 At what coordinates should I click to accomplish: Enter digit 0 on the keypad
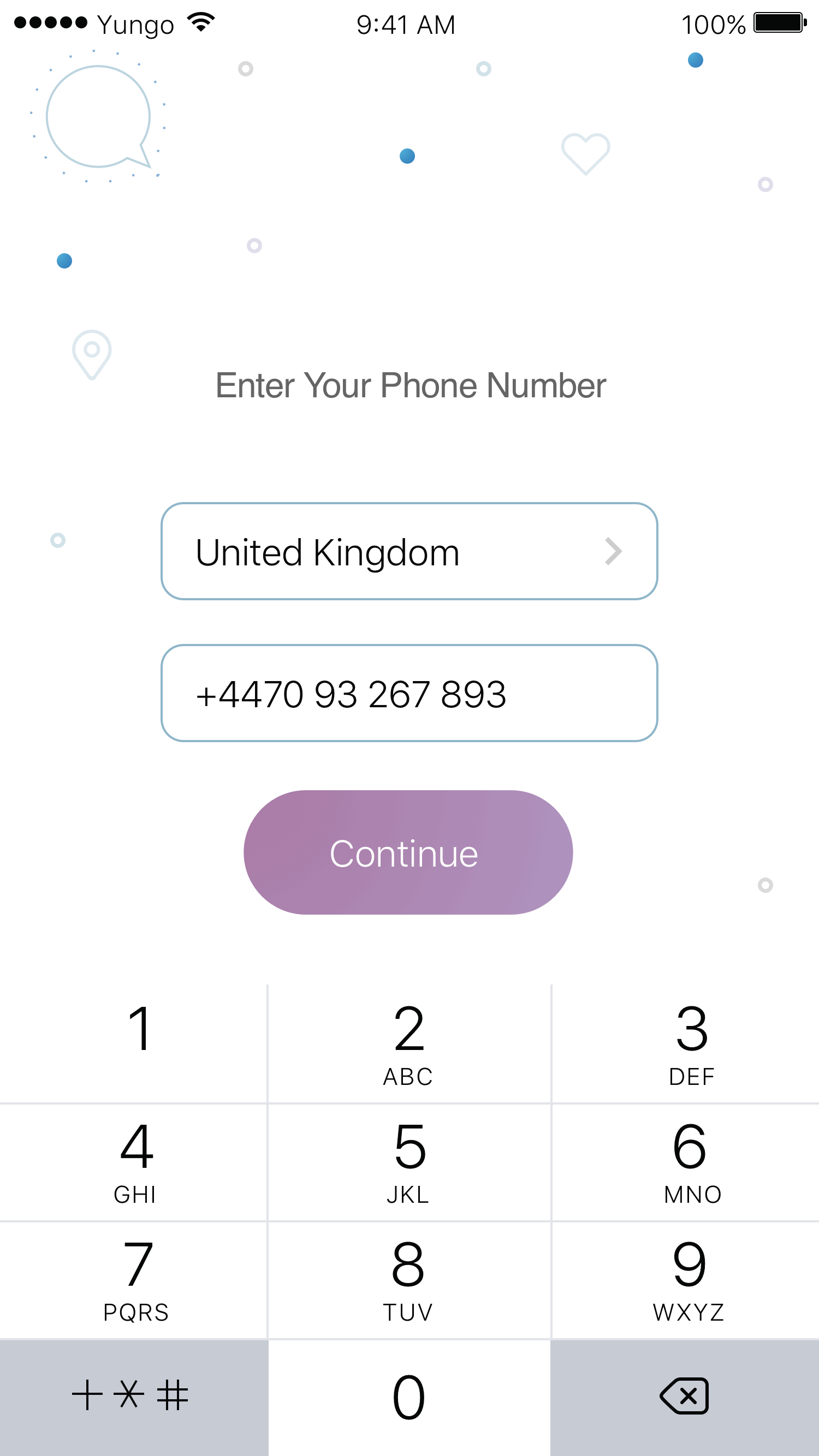pos(409,1397)
